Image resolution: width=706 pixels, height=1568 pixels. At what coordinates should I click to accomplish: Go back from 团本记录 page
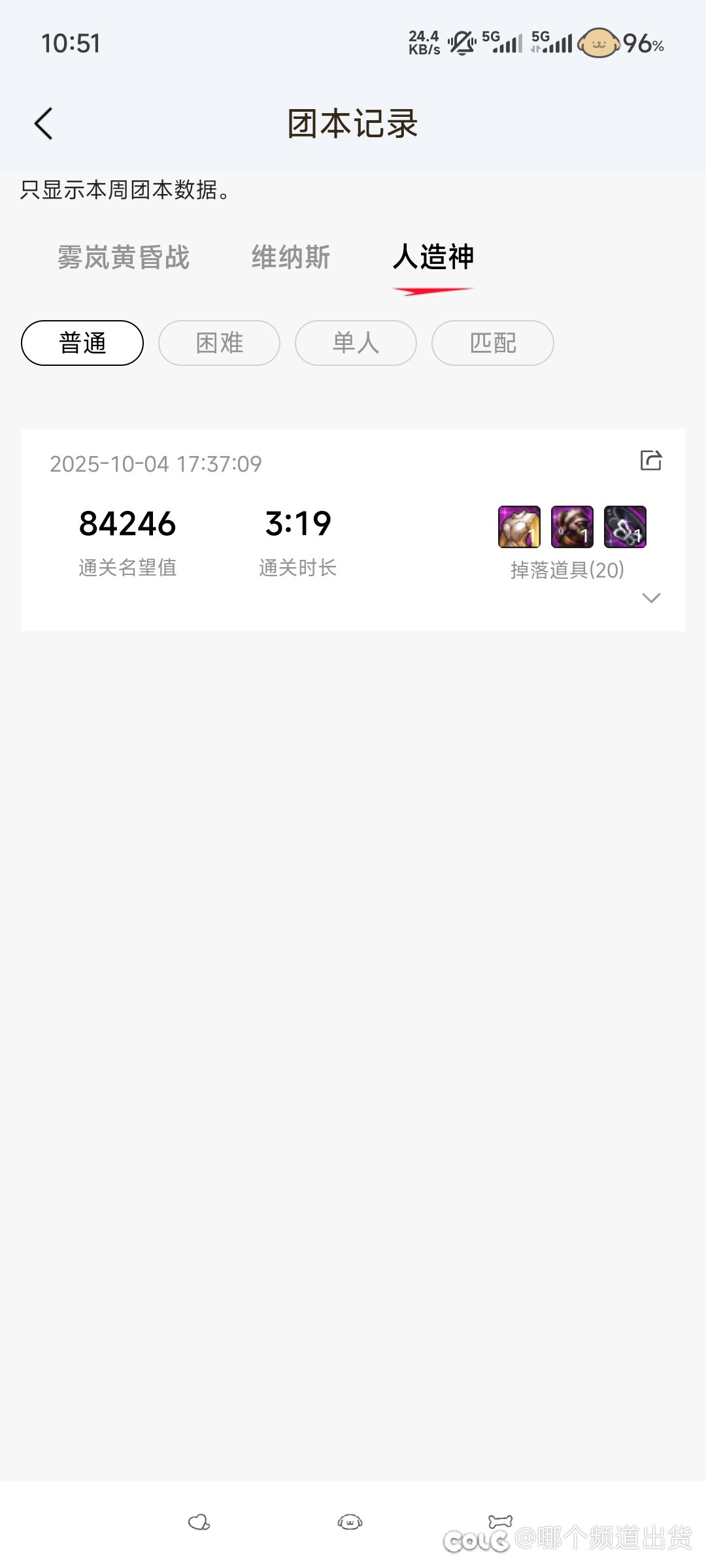point(44,123)
